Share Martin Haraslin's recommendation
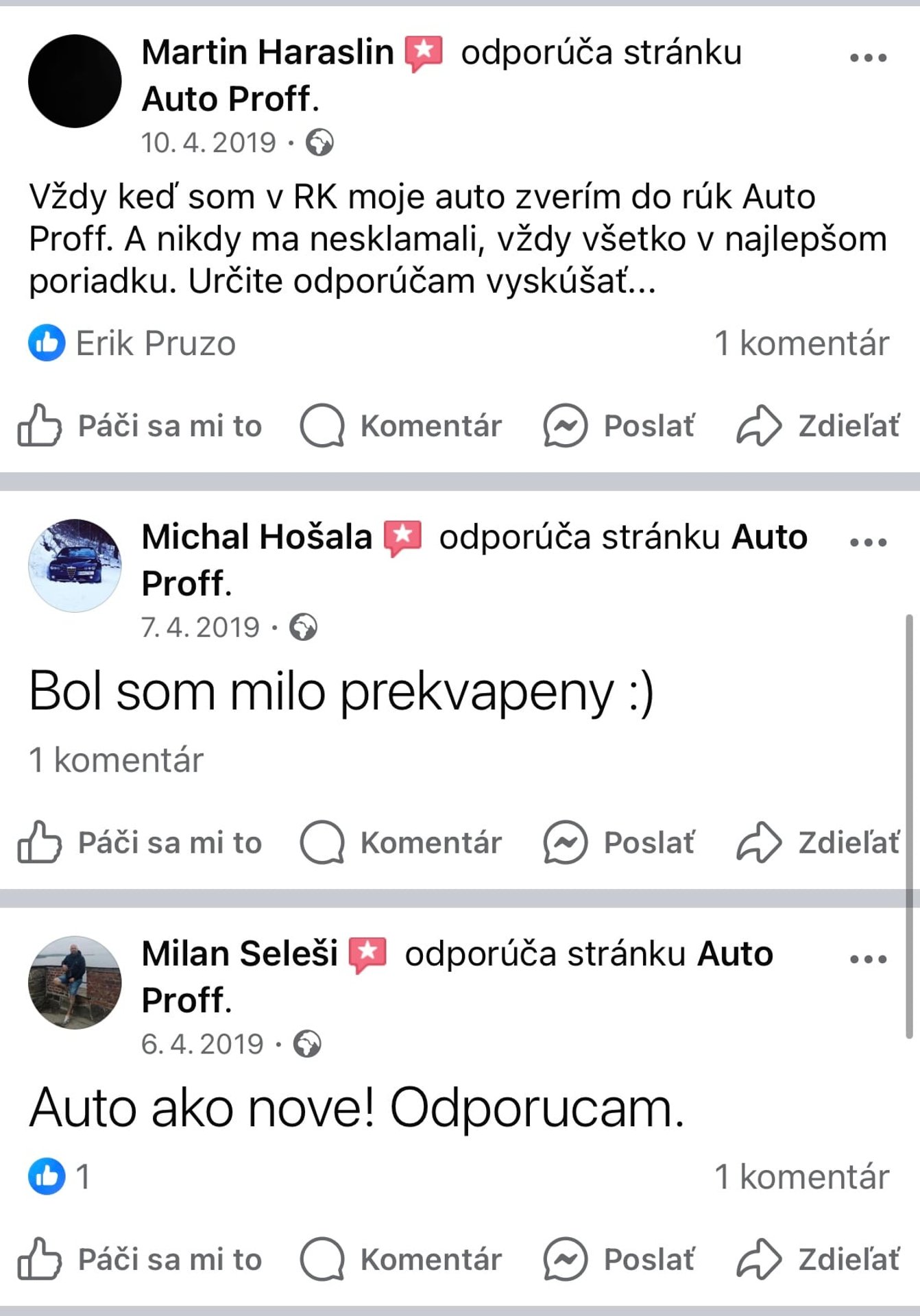Image resolution: width=920 pixels, height=1316 pixels. [818, 426]
